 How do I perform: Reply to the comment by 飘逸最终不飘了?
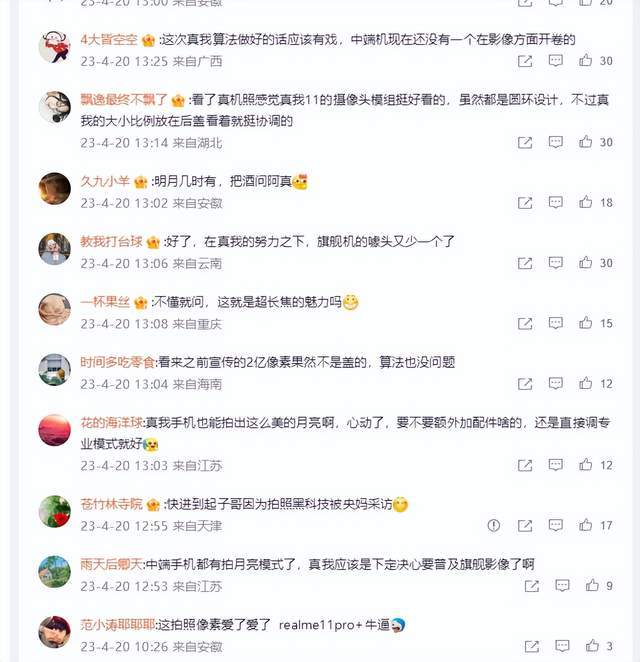click(x=556, y=142)
